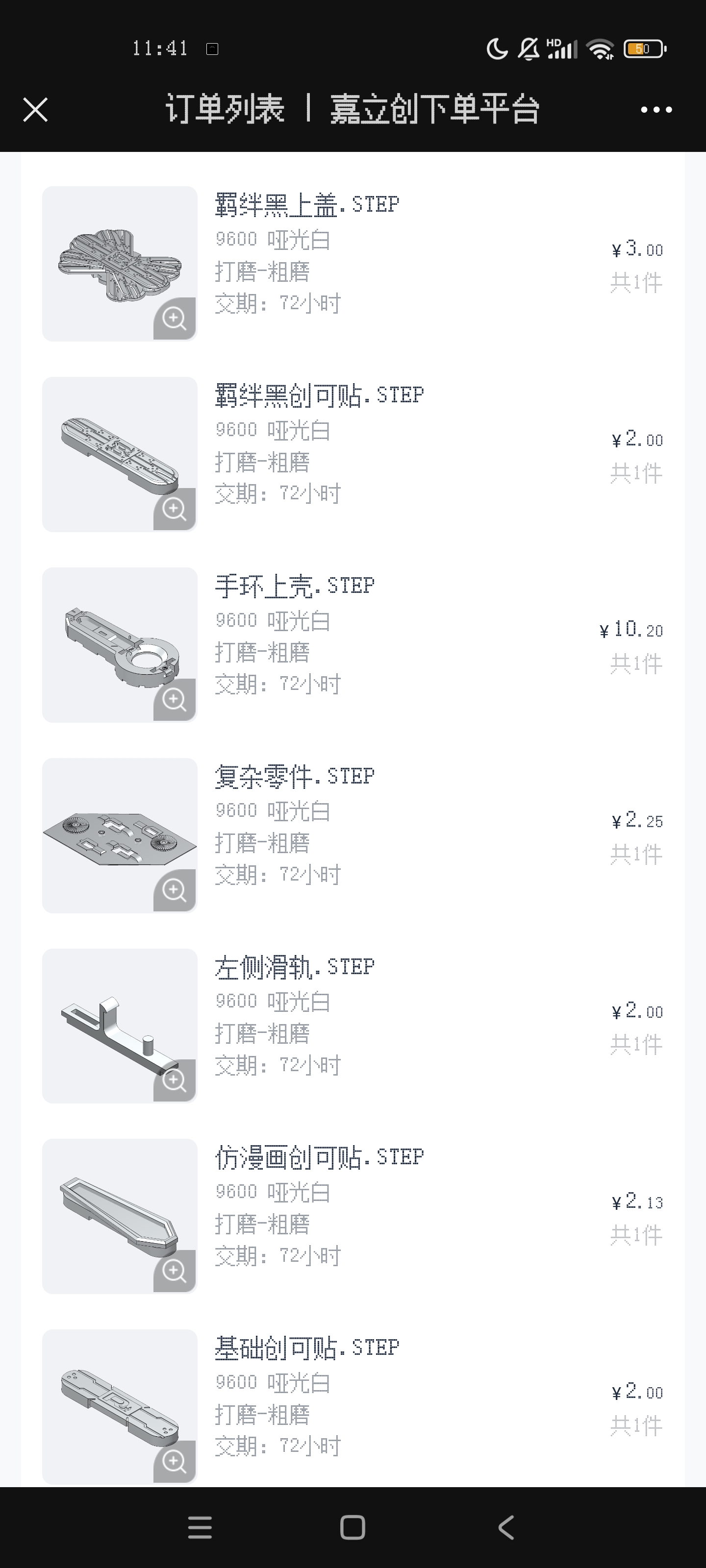Enlarge the 左侧滑轨.STEP preview picture
Image resolution: width=706 pixels, height=1568 pixels.
pyautogui.click(x=174, y=1080)
